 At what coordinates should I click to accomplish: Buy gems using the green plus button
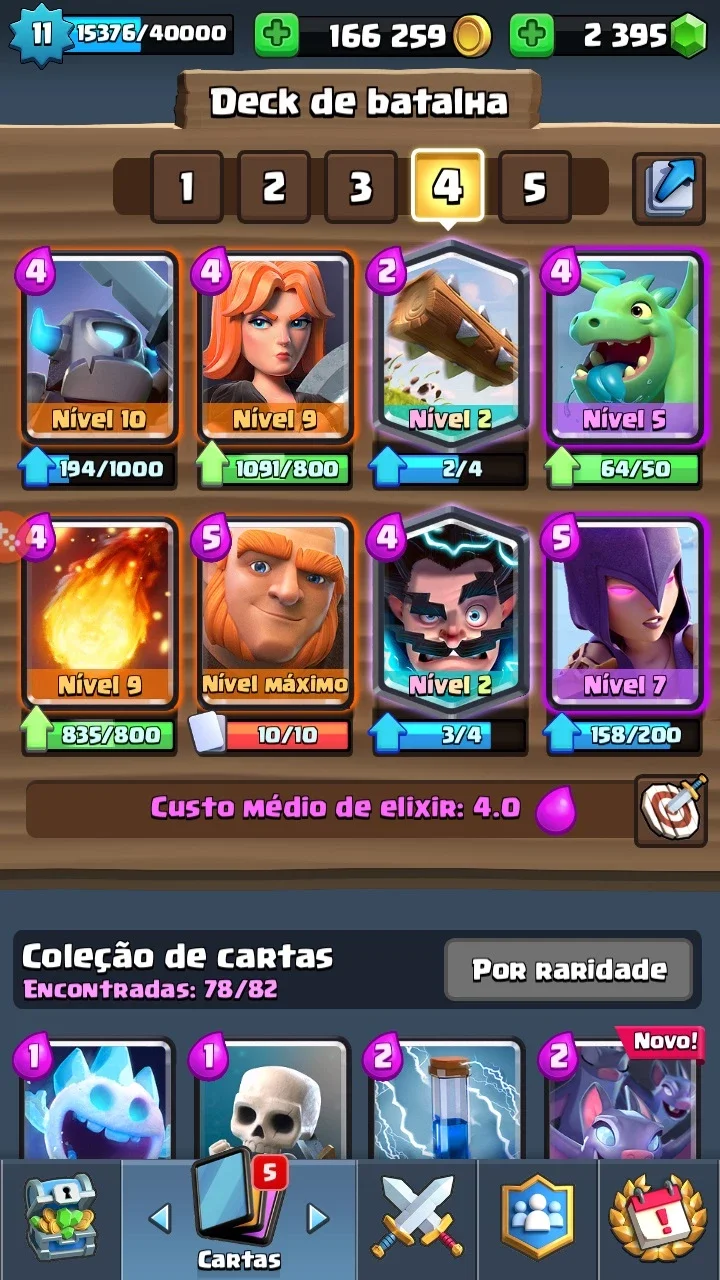pos(532,36)
